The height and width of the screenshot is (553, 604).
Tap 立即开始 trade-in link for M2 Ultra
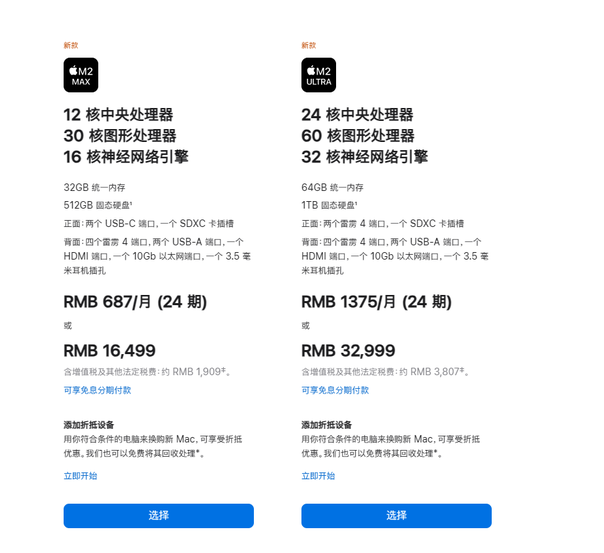[x=318, y=476]
